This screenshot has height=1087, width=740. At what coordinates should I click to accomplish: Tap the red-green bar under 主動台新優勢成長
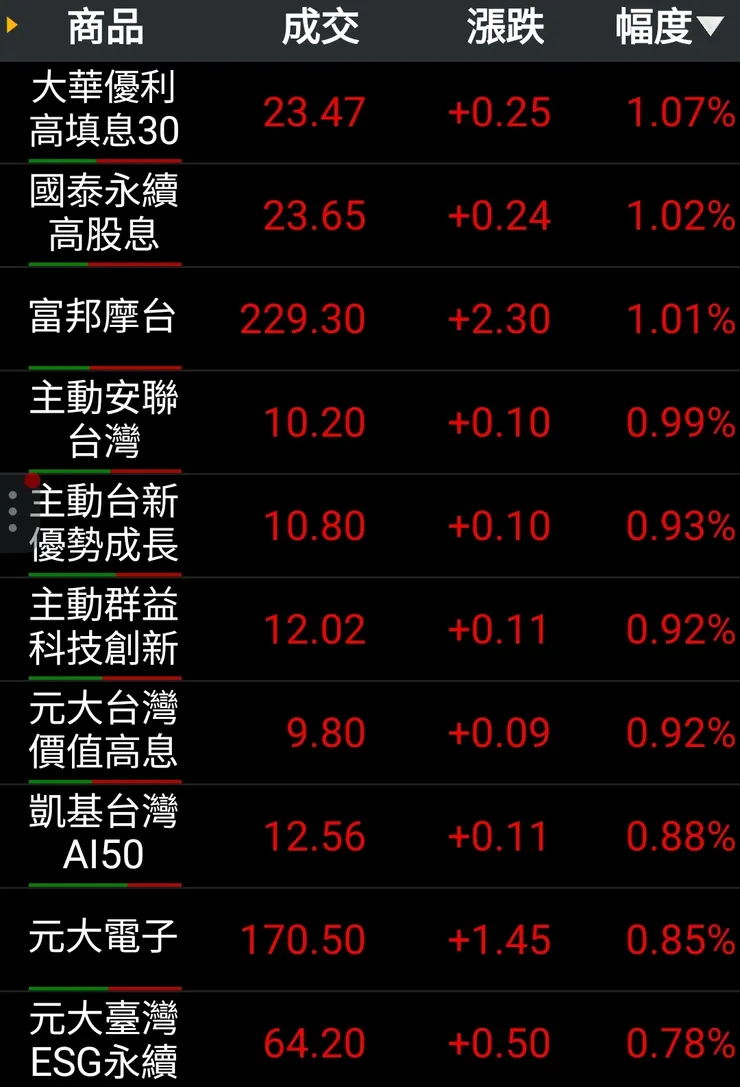point(104,572)
